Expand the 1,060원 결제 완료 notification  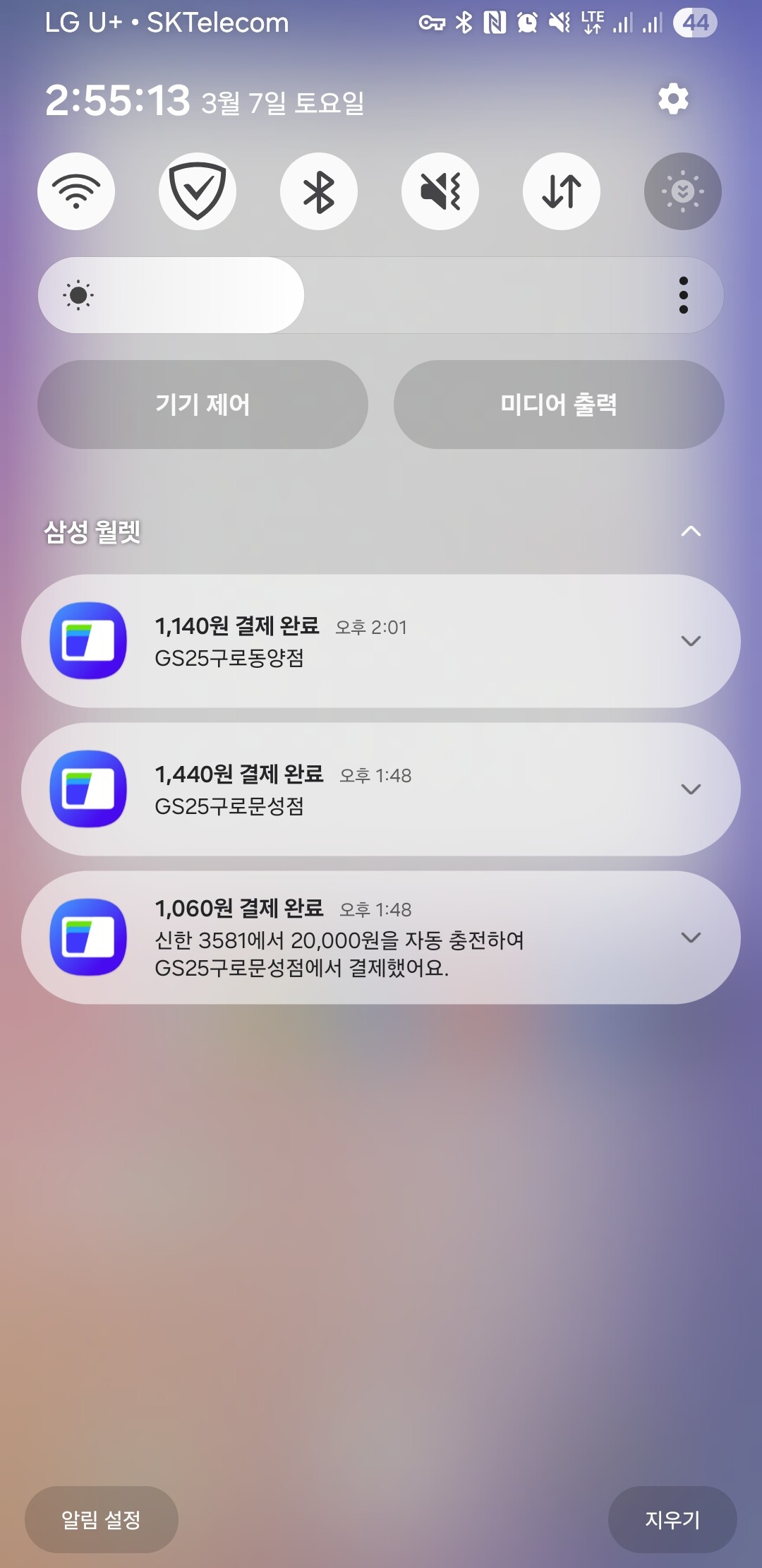(691, 938)
